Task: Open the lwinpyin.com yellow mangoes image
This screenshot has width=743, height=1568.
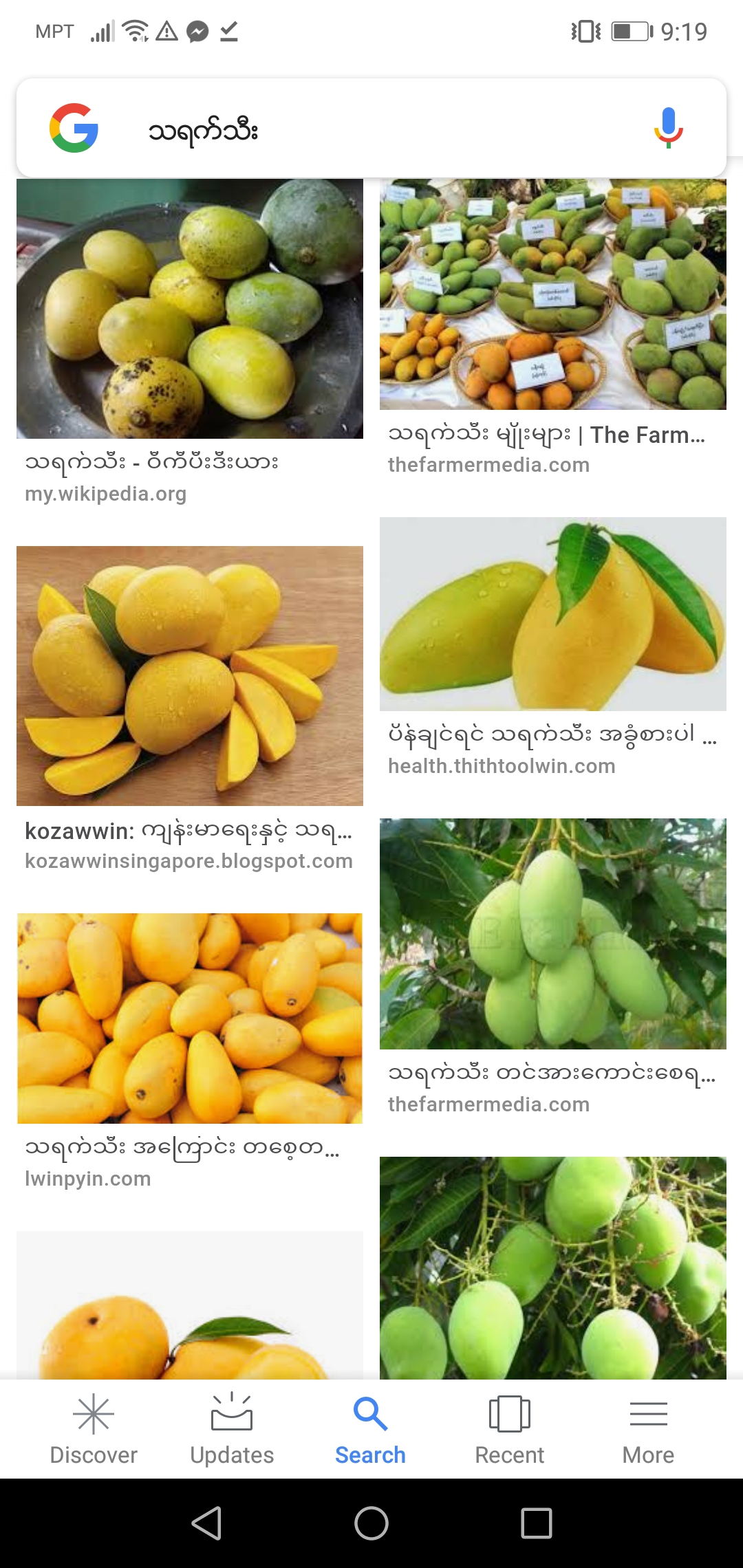Action: click(x=190, y=1018)
